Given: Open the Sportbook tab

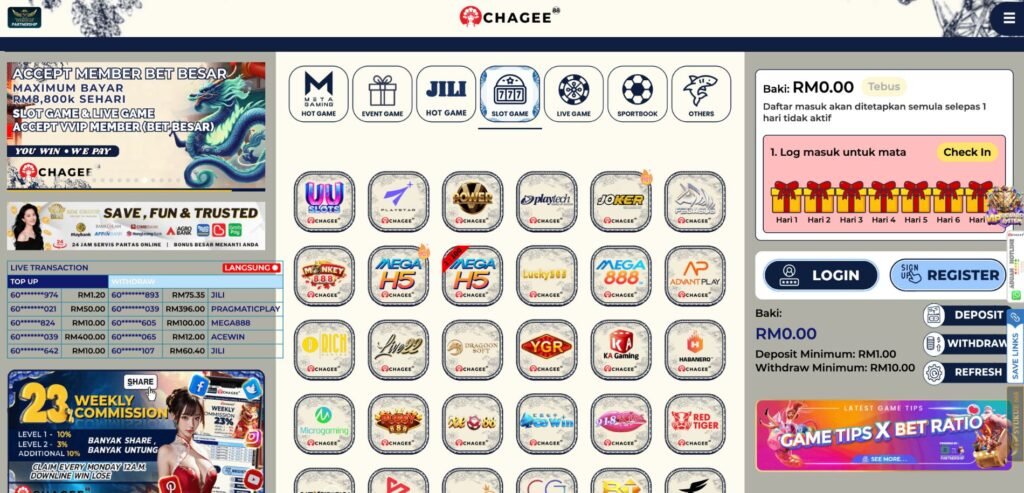Looking at the screenshot, I should coord(637,94).
